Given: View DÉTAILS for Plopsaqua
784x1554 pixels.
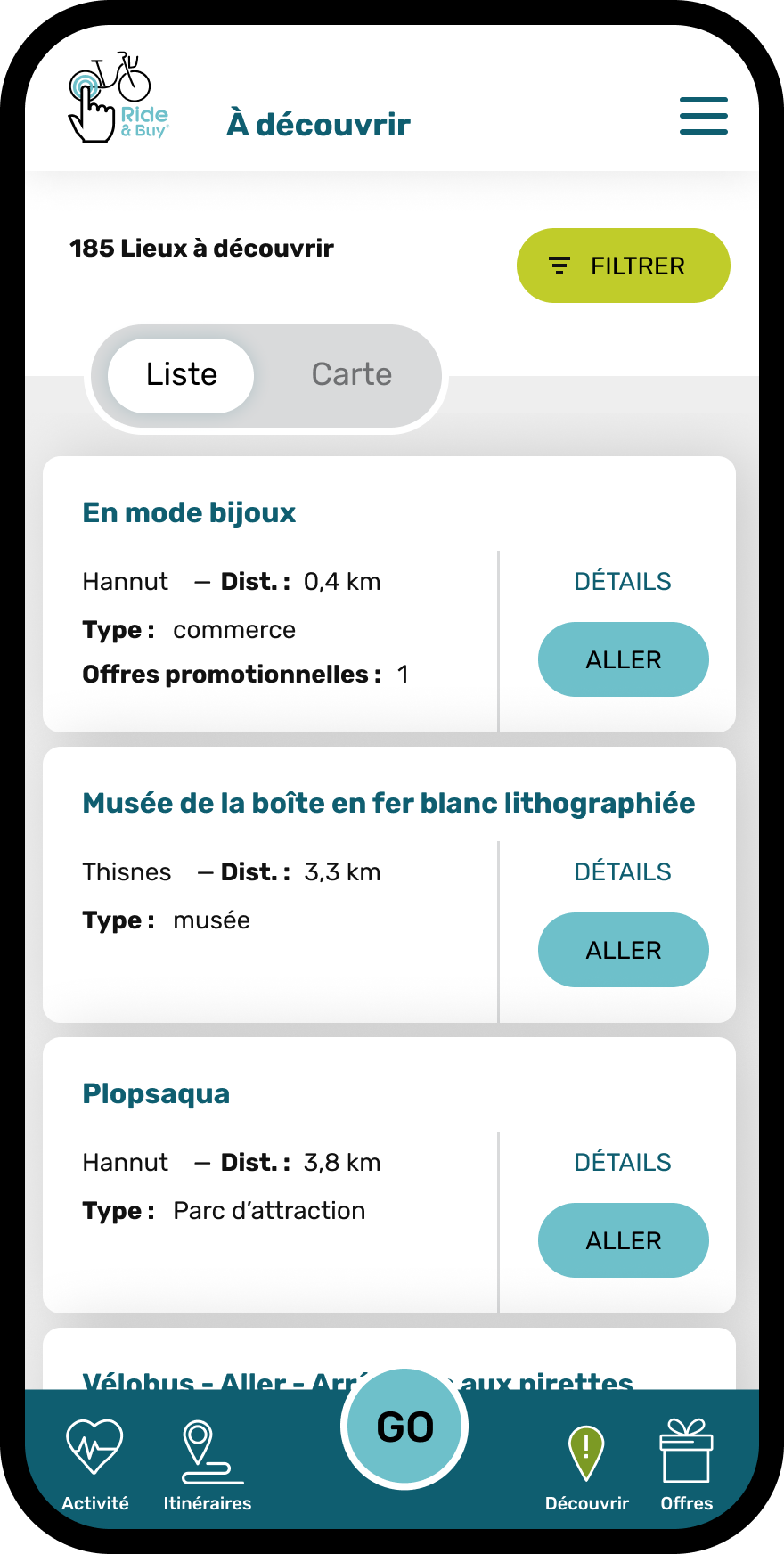Looking at the screenshot, I should coord(623,1163).
